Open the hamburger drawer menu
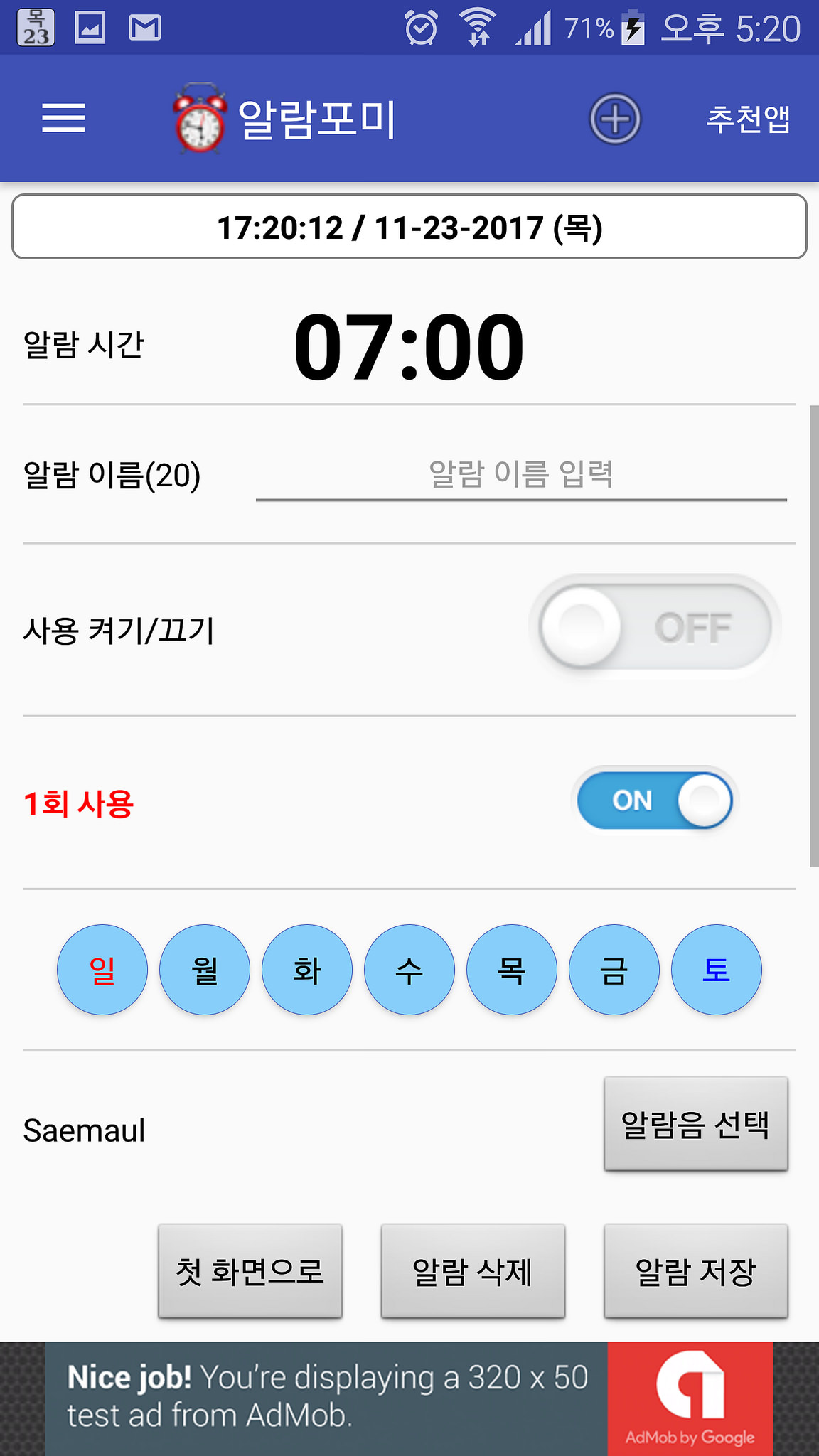This screenshot has width=819, height=1456. point(63,118)
